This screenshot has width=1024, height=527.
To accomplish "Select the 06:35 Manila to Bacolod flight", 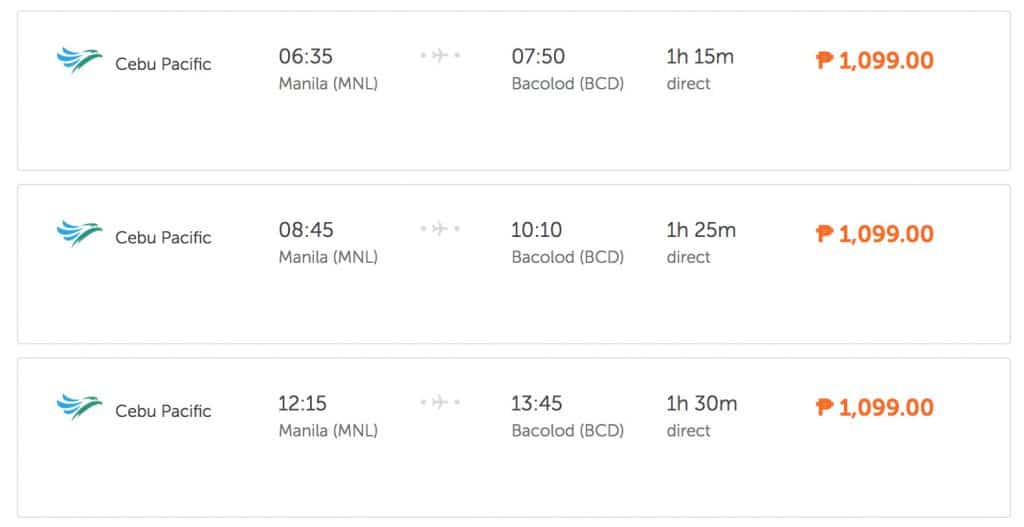I will click(512, 90).
